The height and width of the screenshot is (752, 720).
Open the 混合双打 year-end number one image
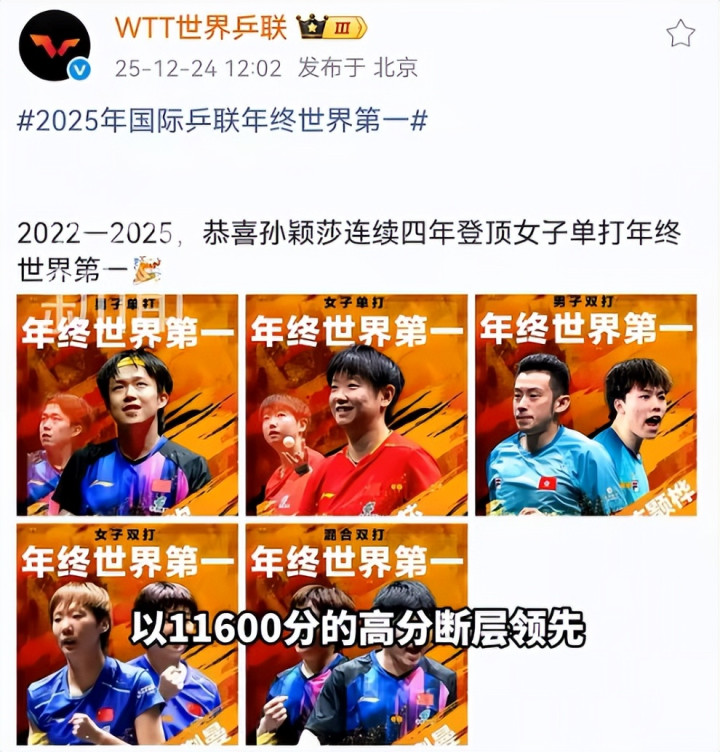point(356,634)
